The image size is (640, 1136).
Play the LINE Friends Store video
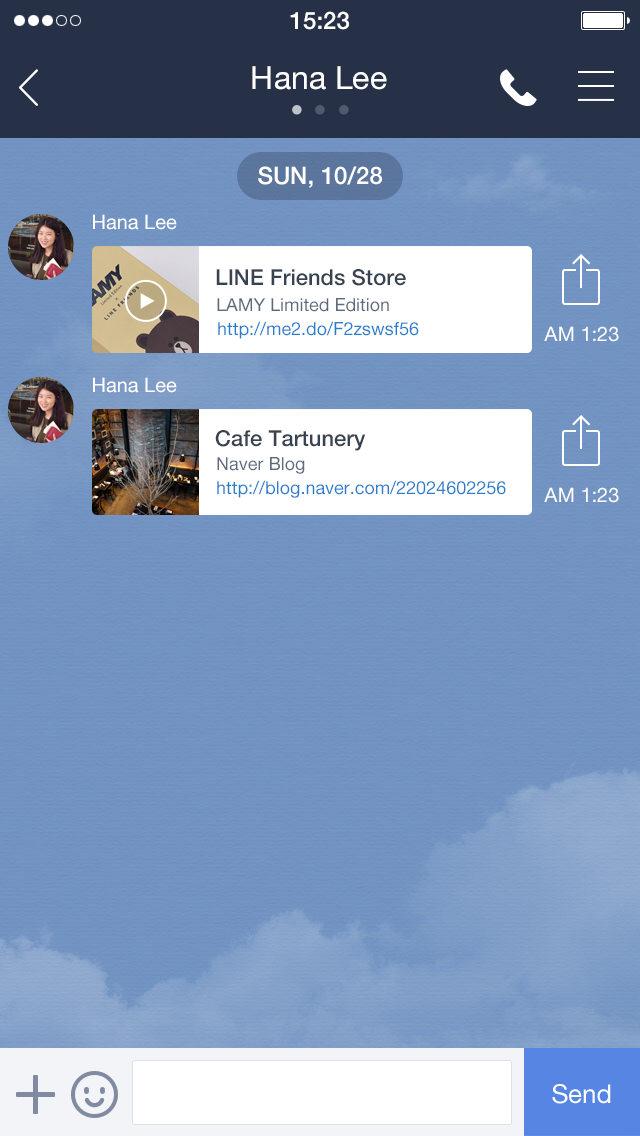tap(146, 300)
